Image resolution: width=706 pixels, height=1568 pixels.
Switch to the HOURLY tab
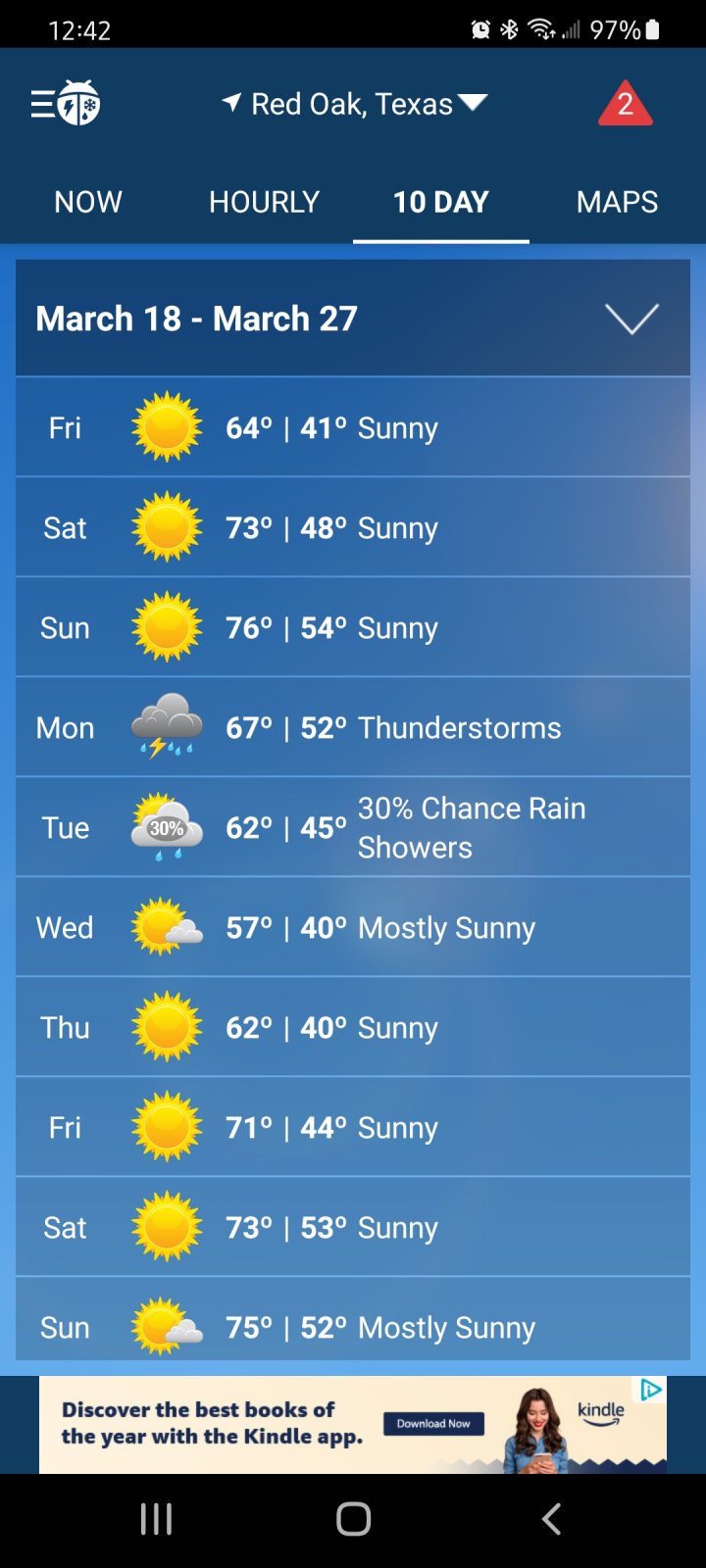(265, 202)
